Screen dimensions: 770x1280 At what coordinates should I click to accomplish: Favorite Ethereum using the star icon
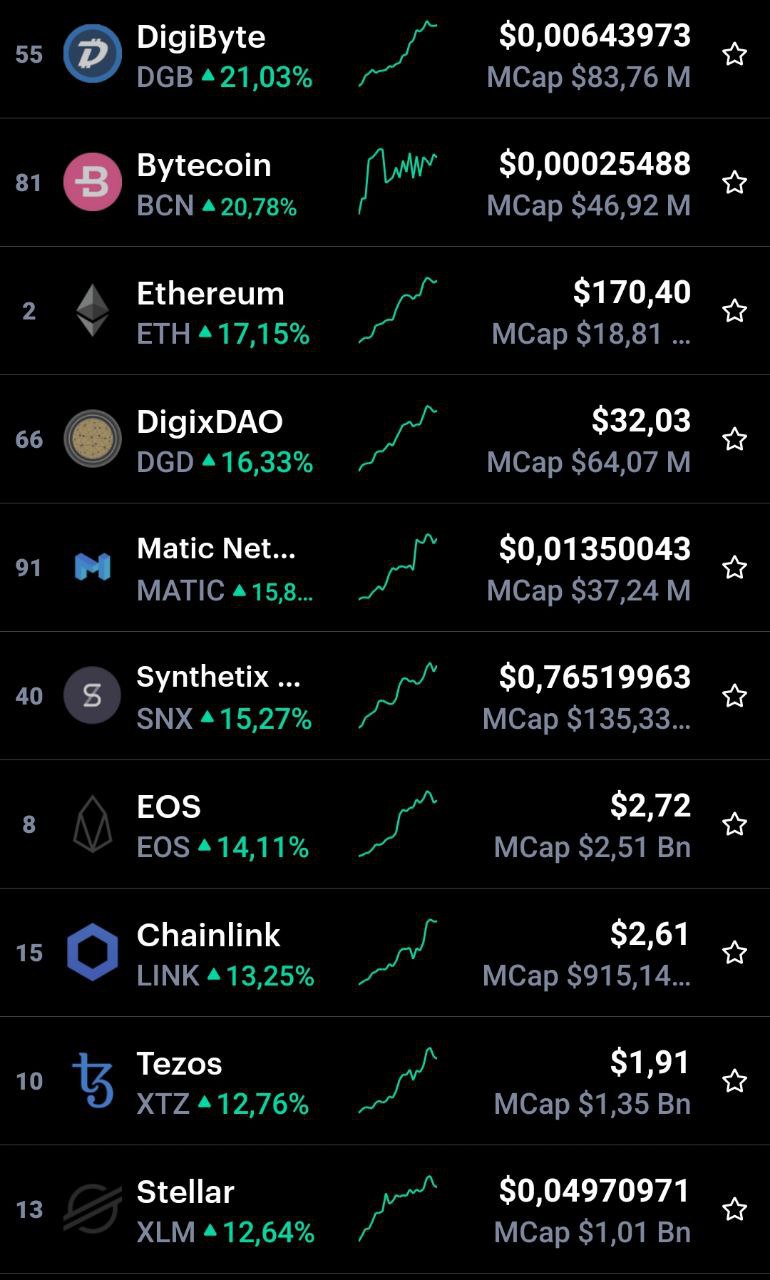[x=735, y=310]
